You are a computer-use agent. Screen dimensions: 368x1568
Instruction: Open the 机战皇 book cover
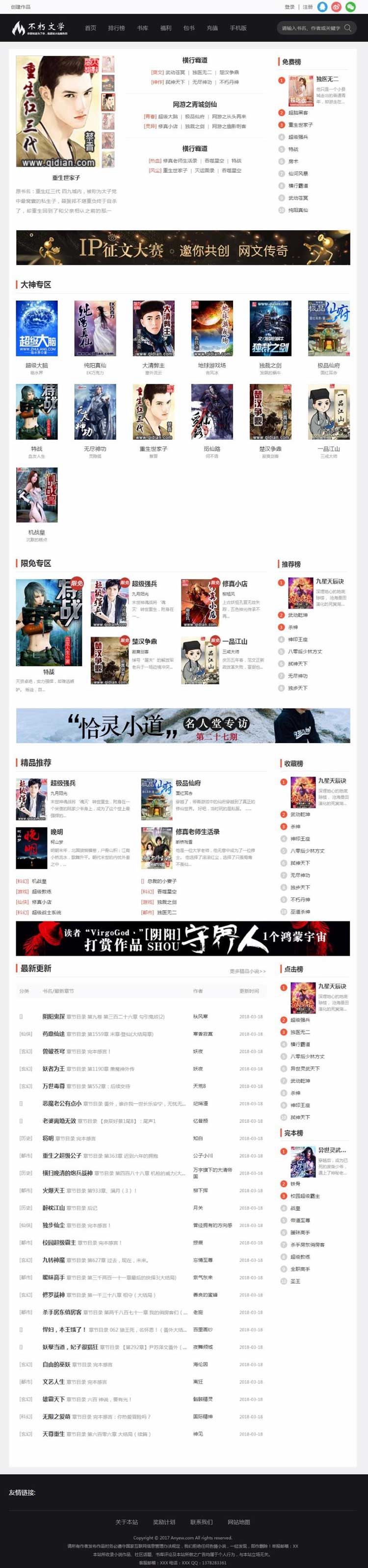[36, 495]
